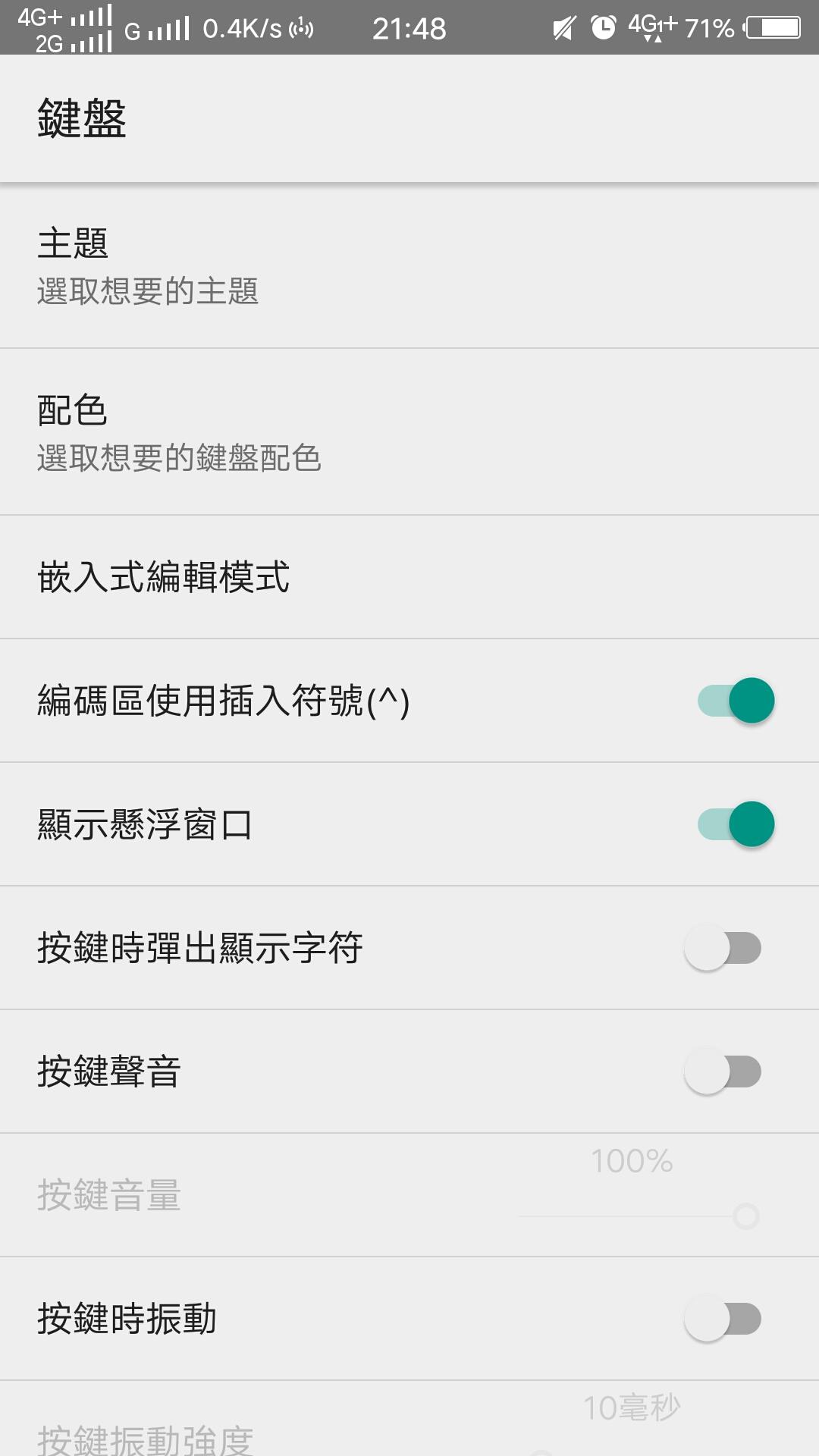Turn on 按鍵聲音 key sound

pos(723,1072)
